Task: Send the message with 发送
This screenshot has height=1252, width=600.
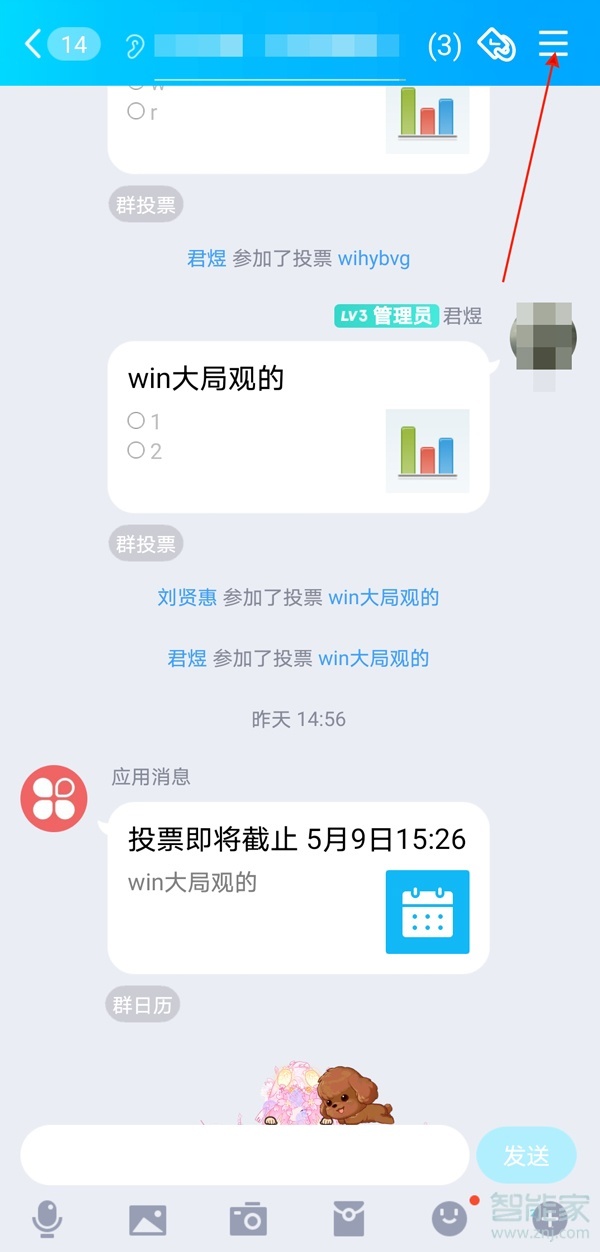Action: (x=526, y=1156)
